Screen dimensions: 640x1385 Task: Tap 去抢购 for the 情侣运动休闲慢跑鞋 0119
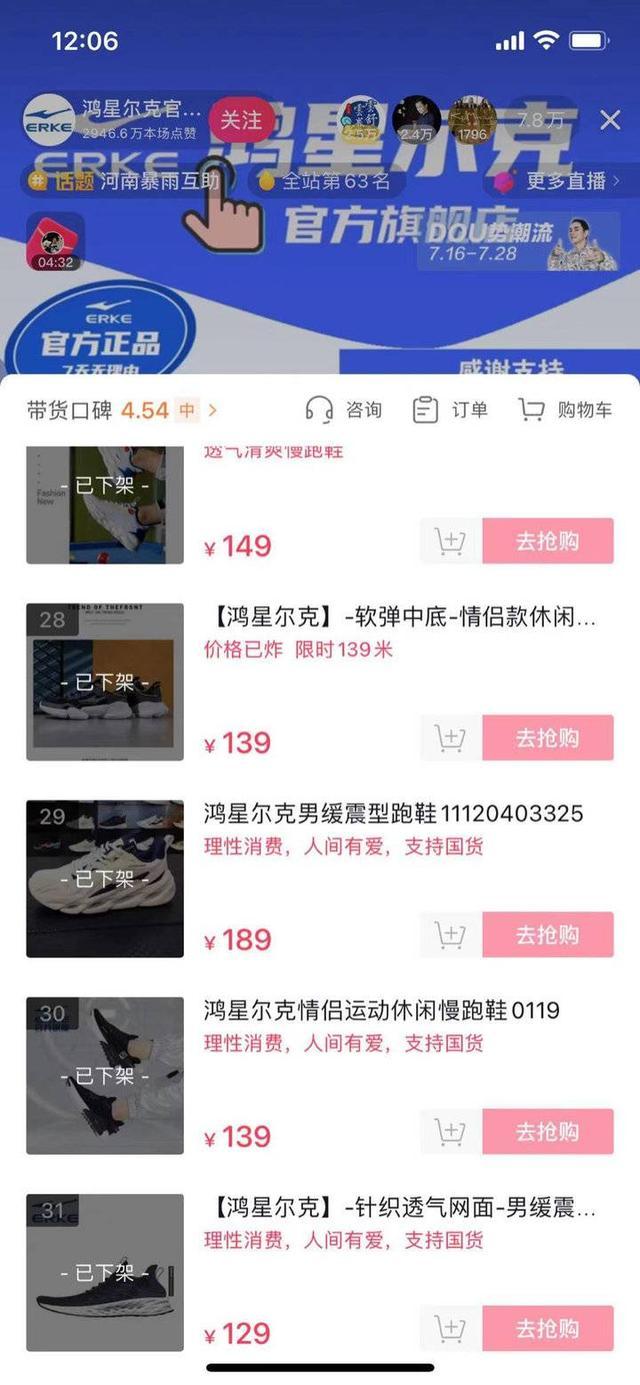pyautogui.click(x=547, y=1132)
